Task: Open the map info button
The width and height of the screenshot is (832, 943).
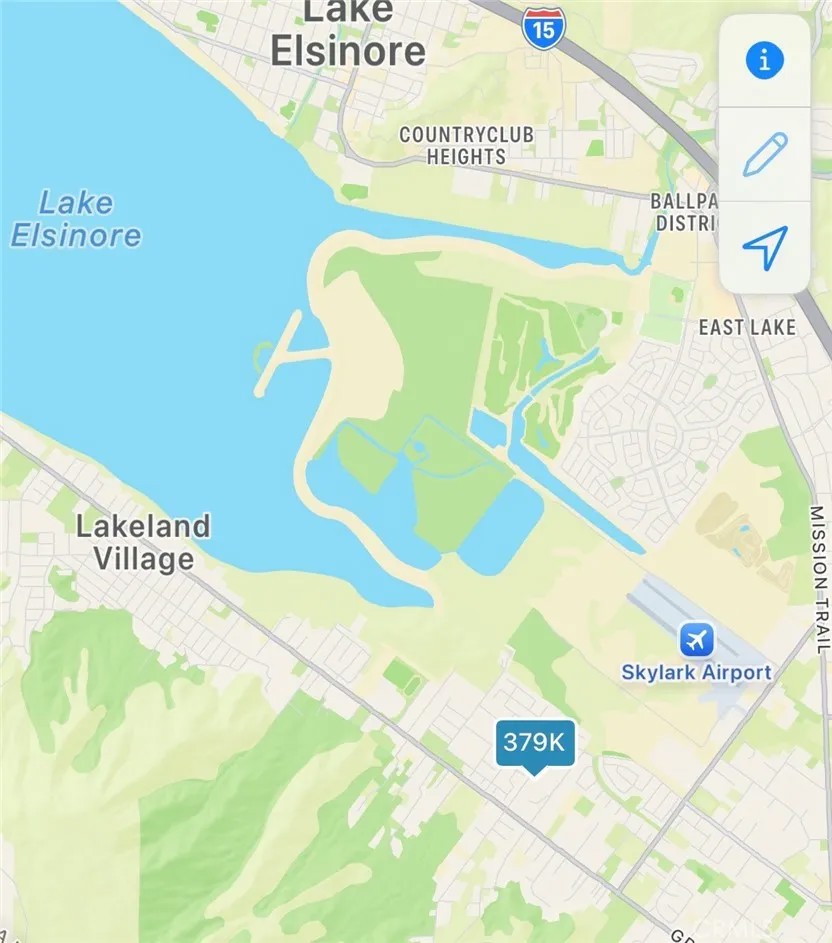Action: pyautogui.click(x=765, y=62)
